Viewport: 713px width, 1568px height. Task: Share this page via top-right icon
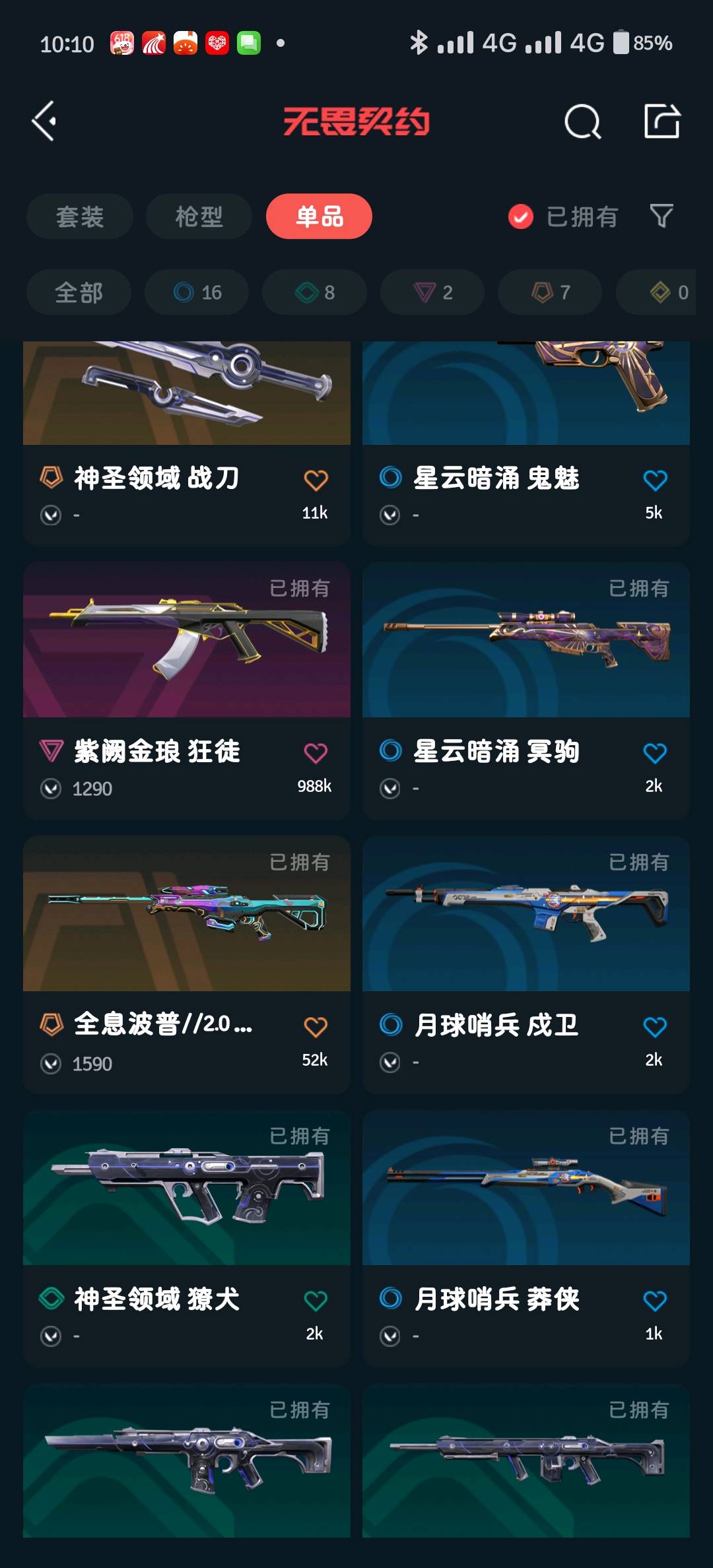pyautogui.click(x=662, y=121)
